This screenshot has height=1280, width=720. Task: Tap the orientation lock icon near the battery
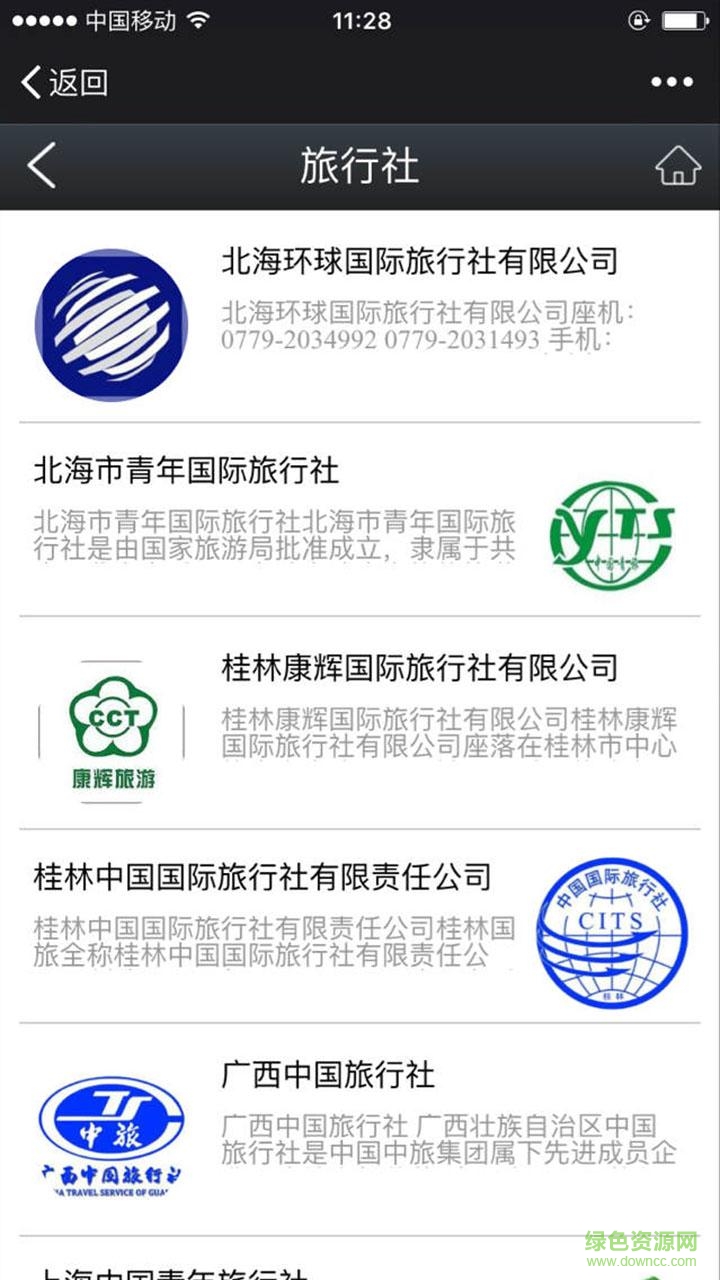pyautogui.click(x=638, y=18)
